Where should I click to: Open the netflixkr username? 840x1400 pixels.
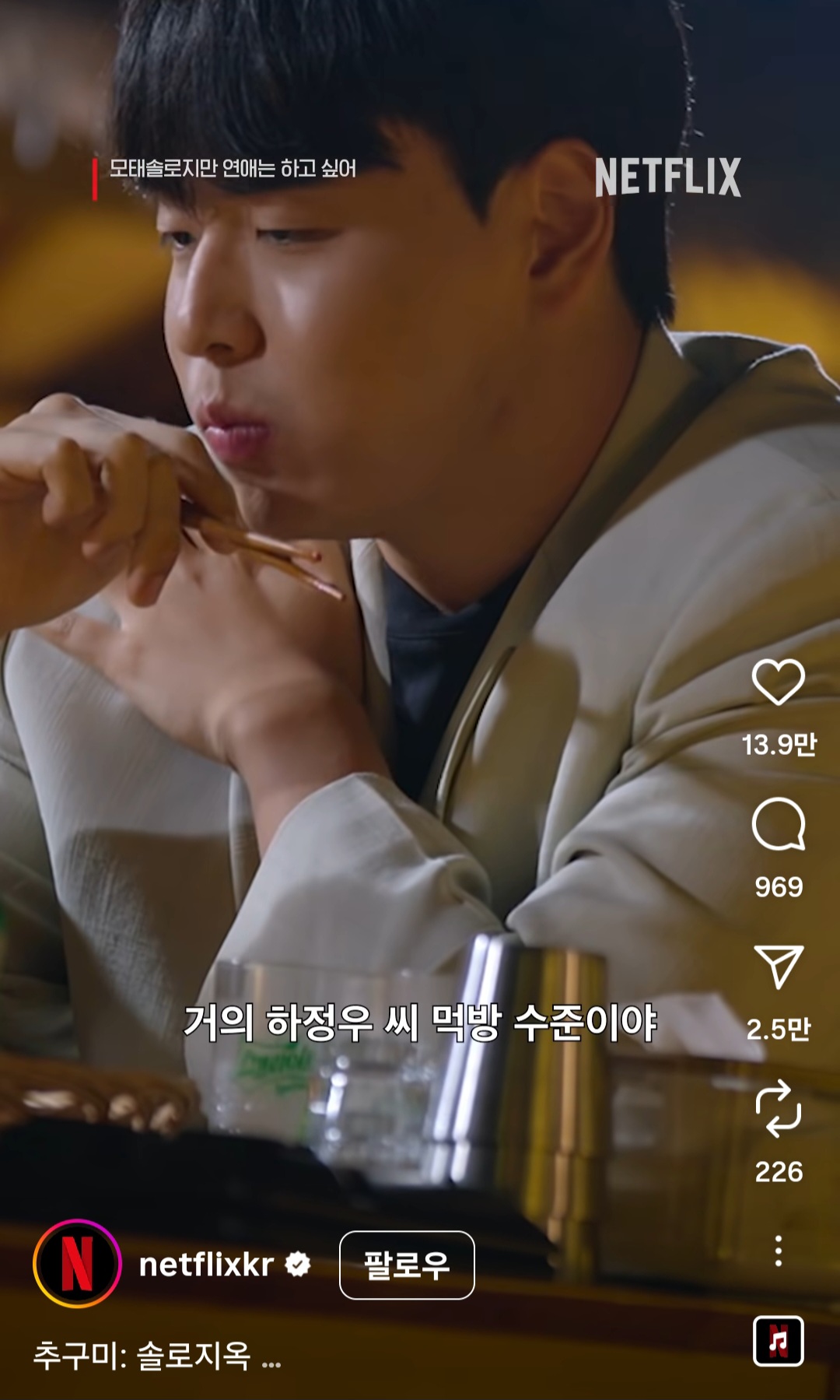coord(206,1265)
